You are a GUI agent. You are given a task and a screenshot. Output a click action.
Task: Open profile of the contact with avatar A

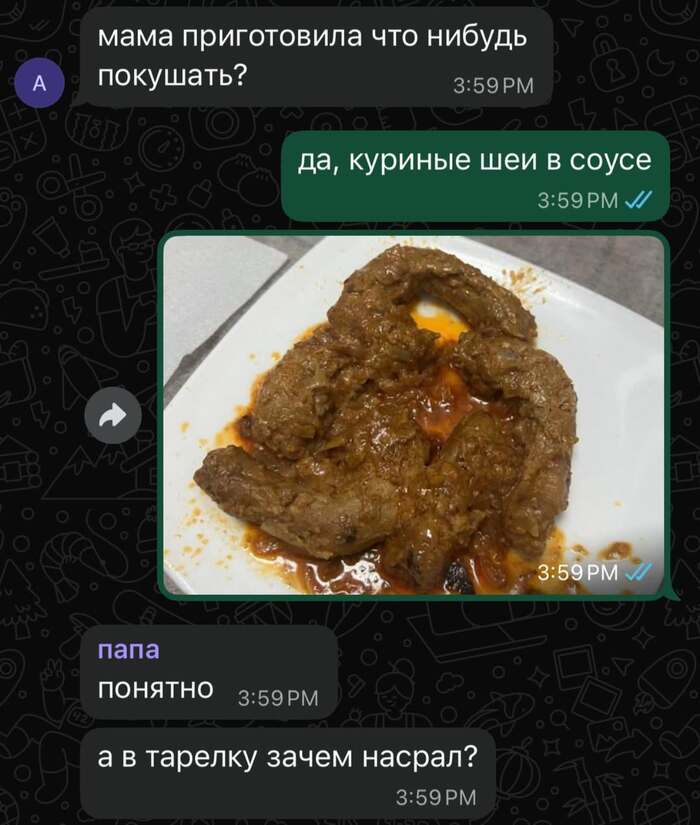coord(40,84)
